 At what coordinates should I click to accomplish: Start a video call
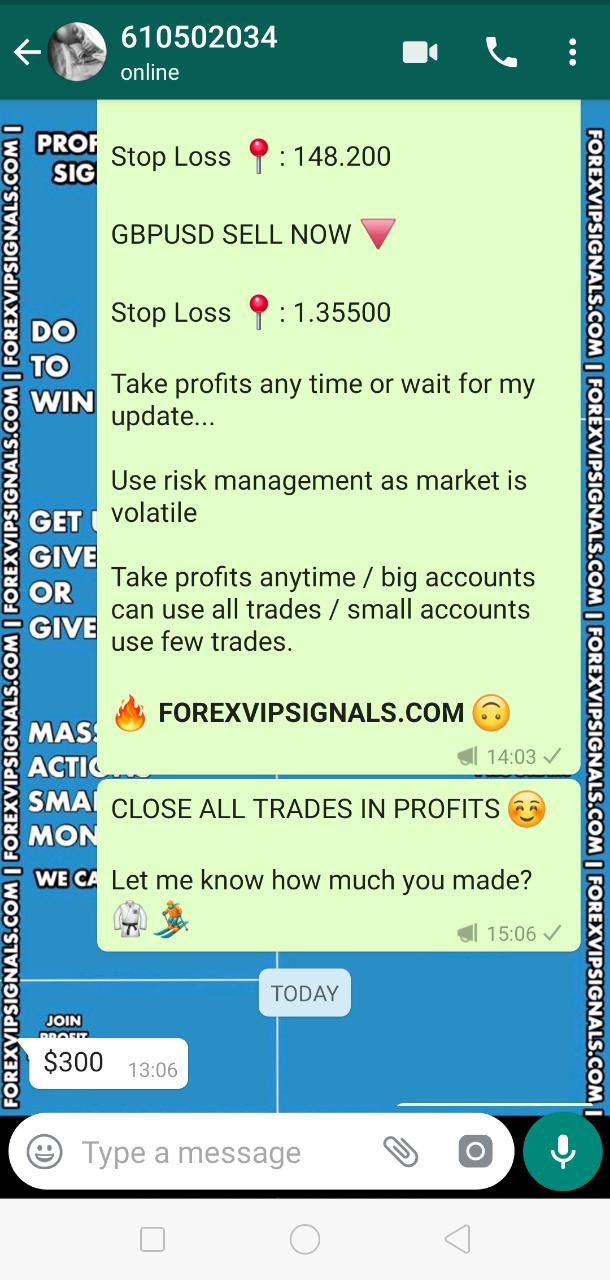420,52
